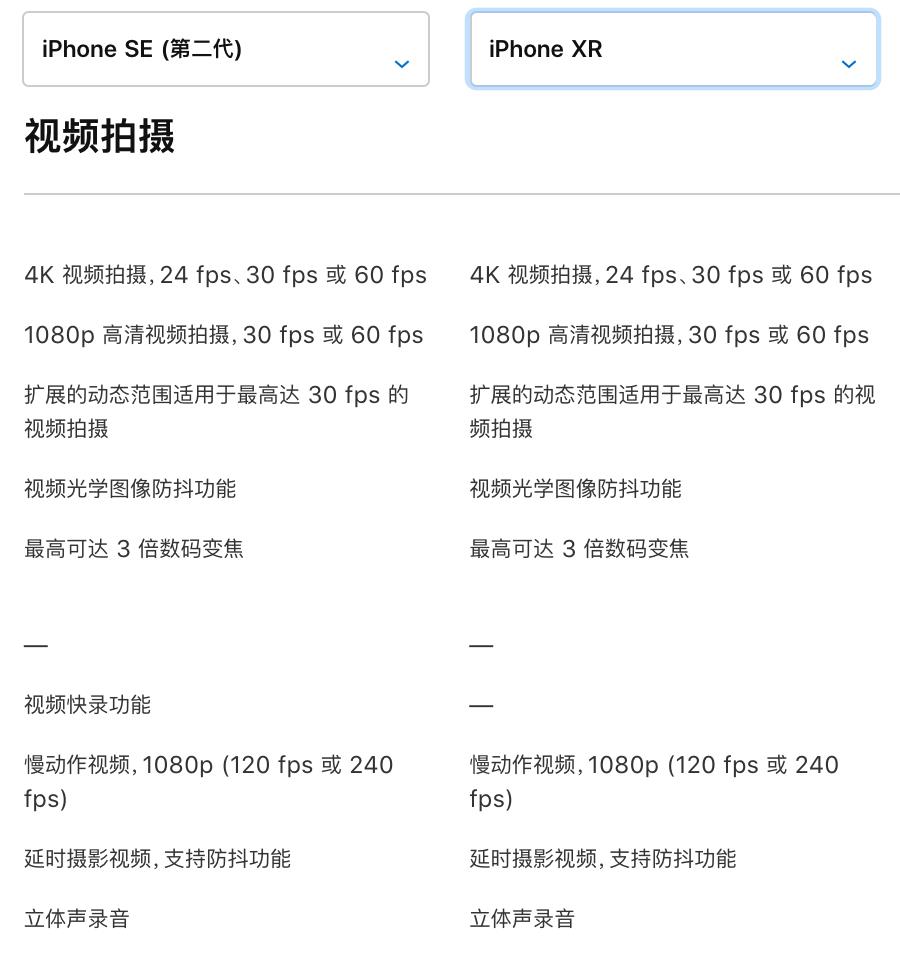Click 最高可达 3 倍数码变焦 in right column
This screenshot has height=964, width=900.
pos(577,549)
